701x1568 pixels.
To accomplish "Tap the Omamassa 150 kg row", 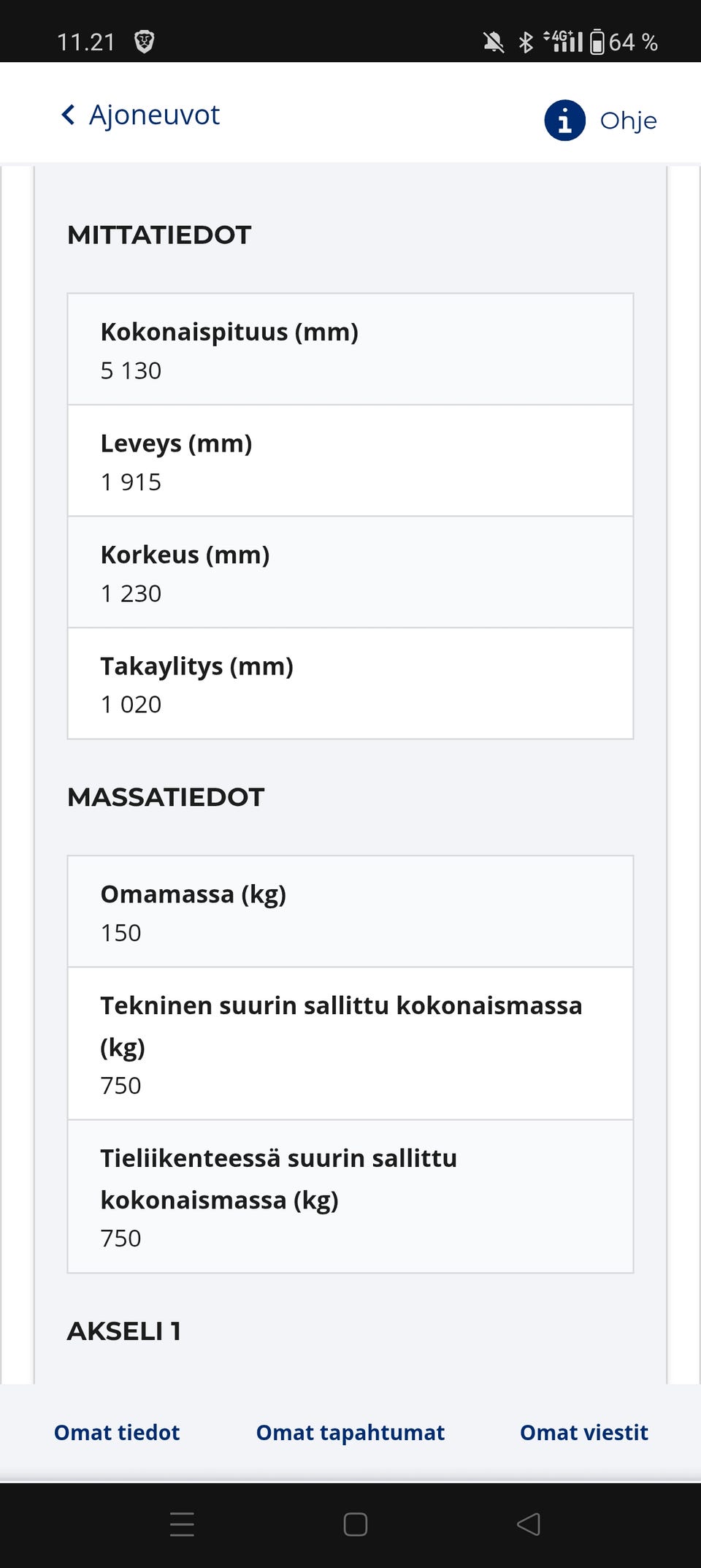I will (x=349, y=911).
